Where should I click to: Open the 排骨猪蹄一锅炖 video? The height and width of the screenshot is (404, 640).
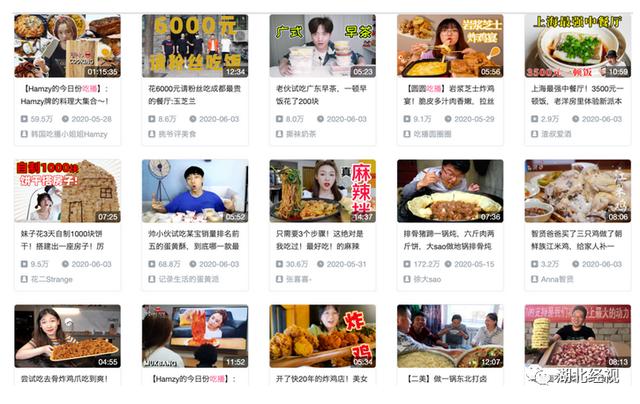click(450, 190)
